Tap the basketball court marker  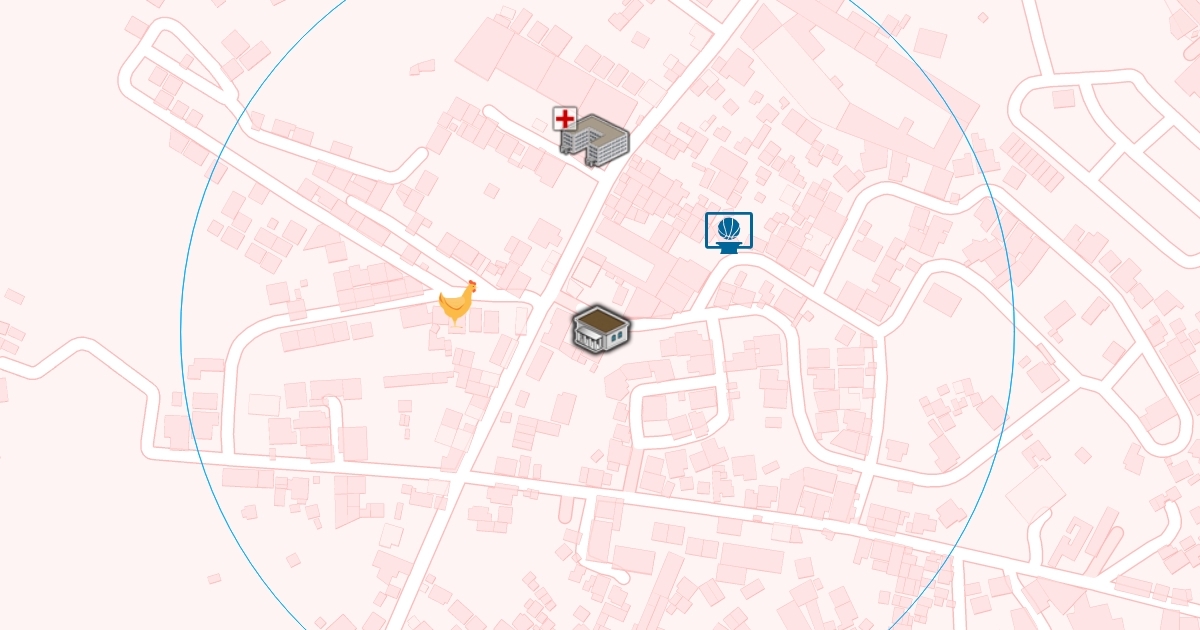[x=729, y=232]
